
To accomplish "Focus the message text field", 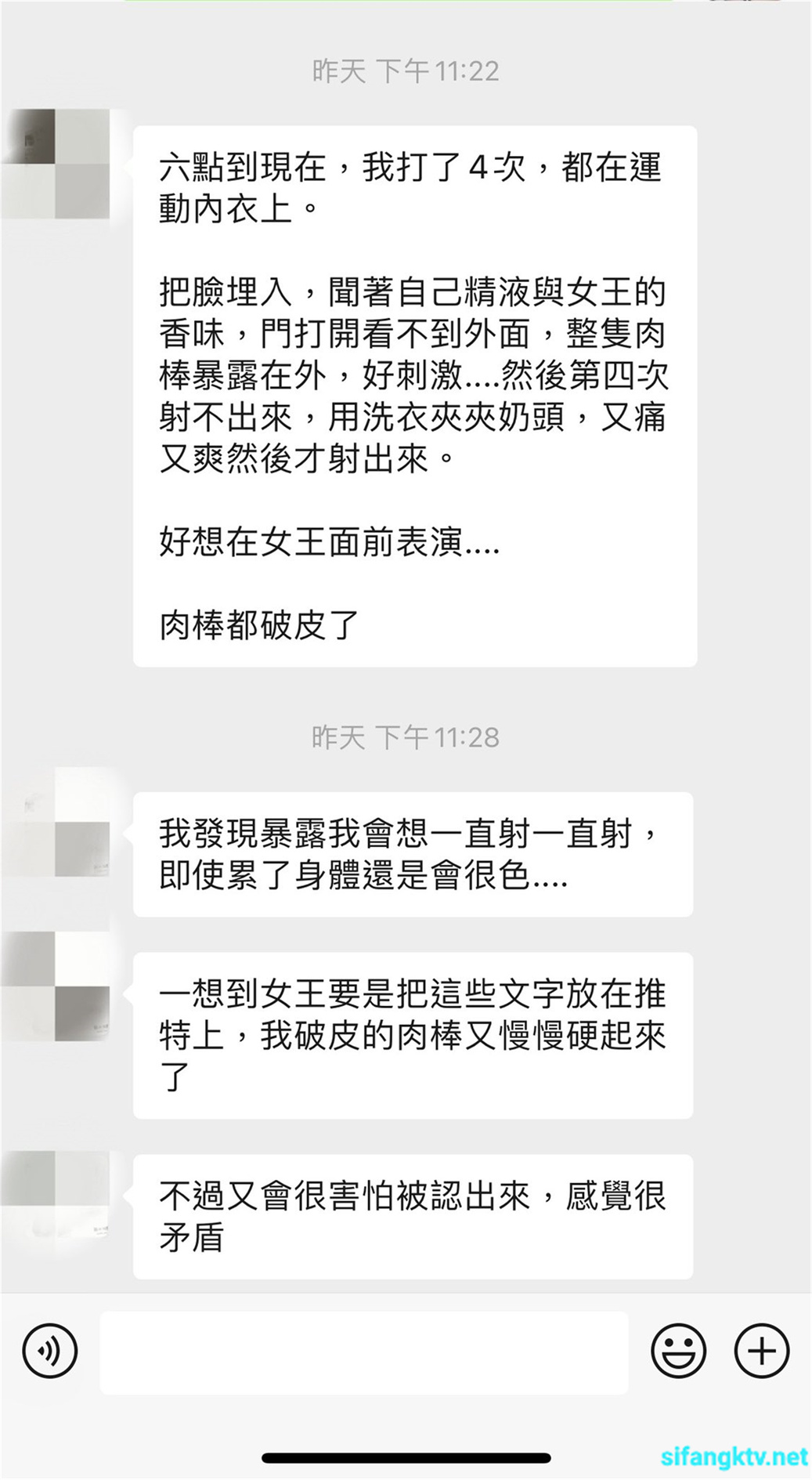I will coord(364,1352).
